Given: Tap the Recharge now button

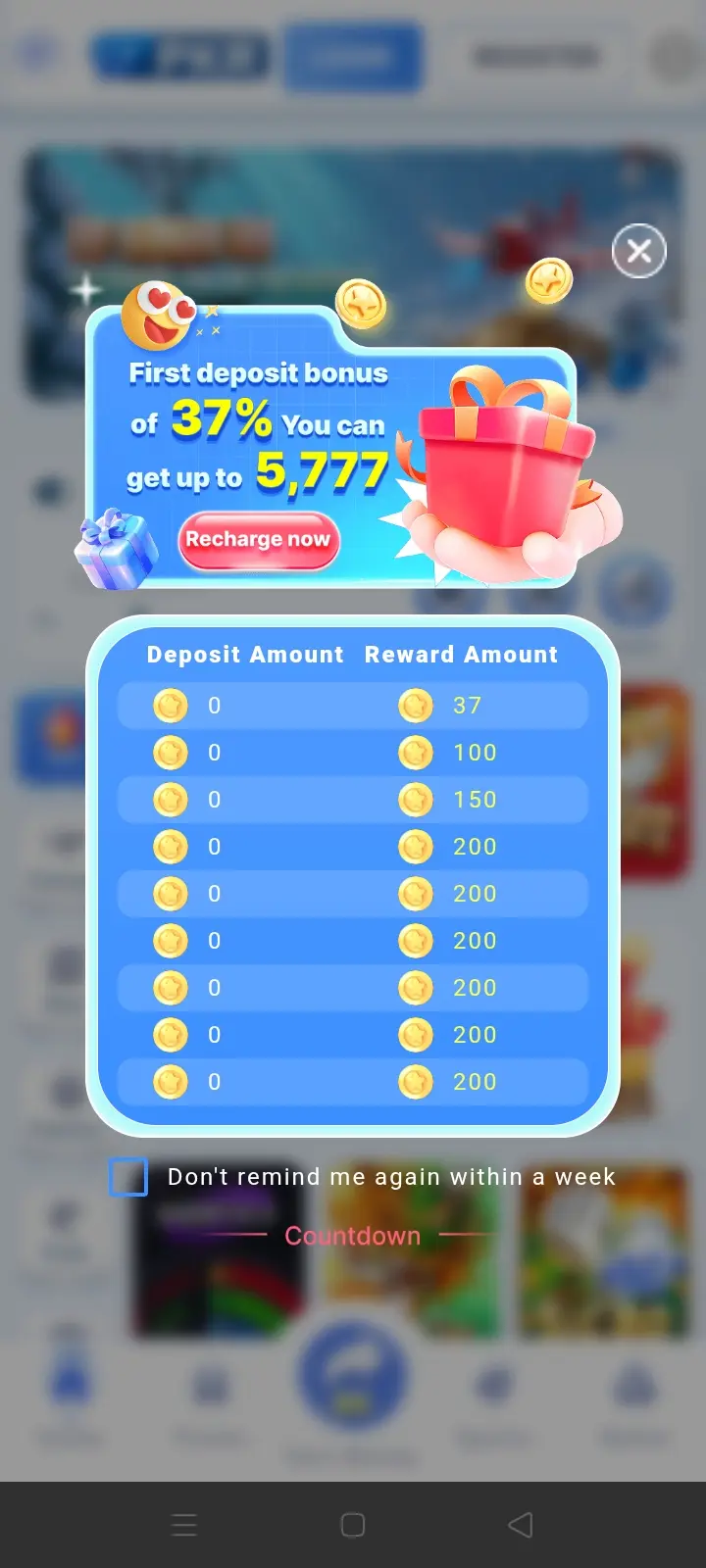Looking at the screenshot, I should point(258,540).
